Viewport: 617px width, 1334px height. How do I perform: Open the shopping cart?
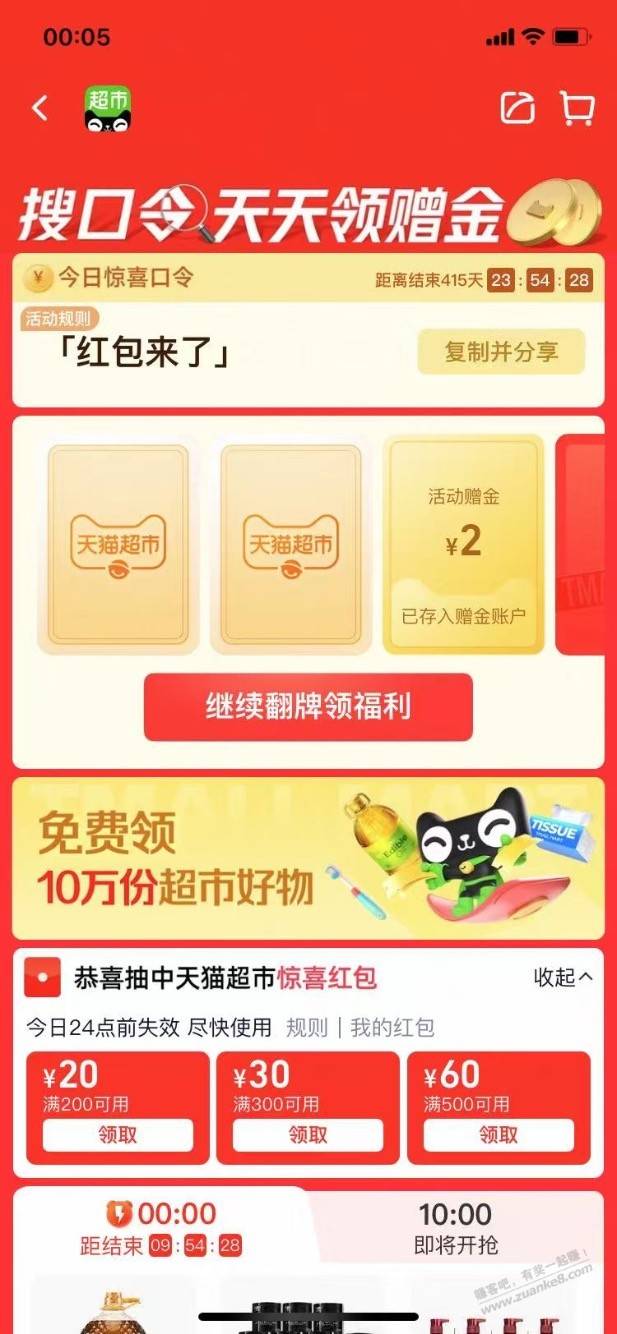pos(576,108)
